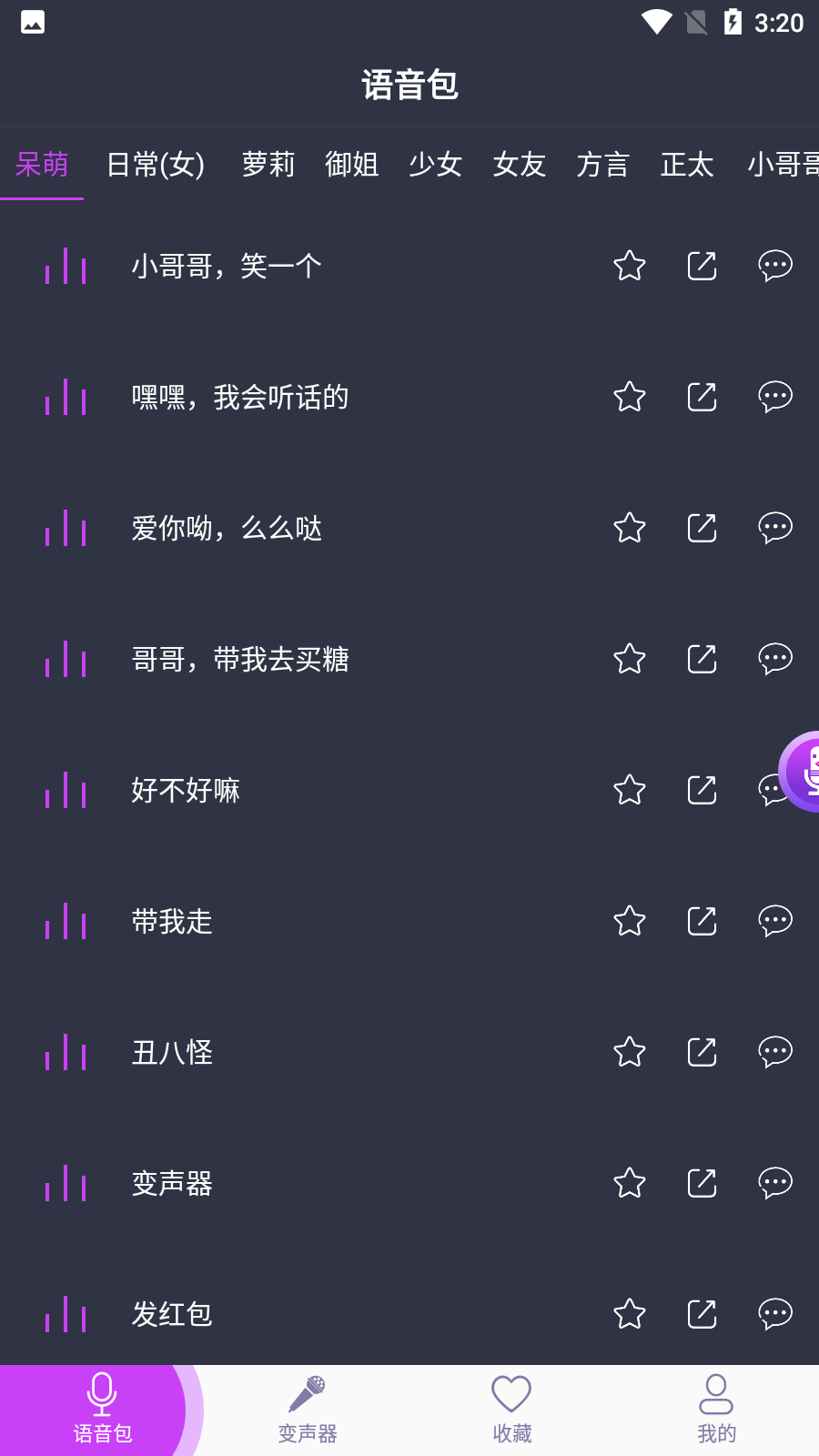Share the clip 变声器 from the list

pyautogui.click(x=702, y=1183)
